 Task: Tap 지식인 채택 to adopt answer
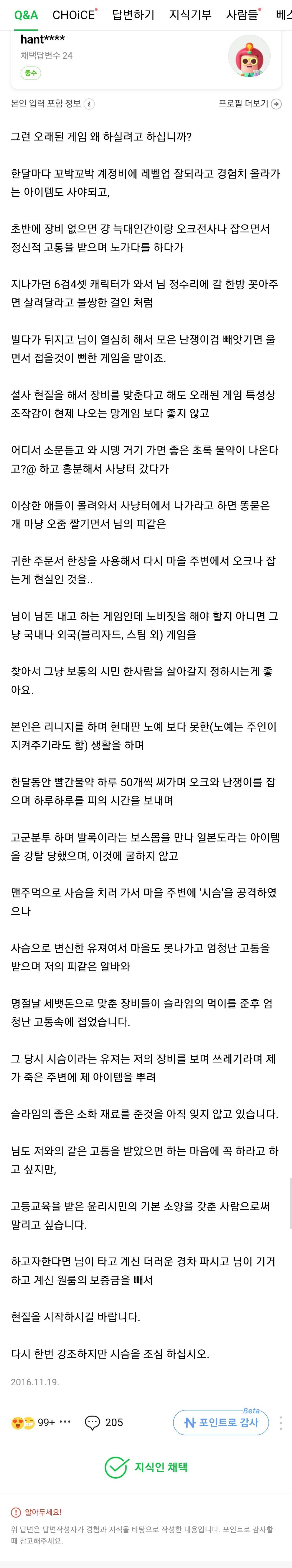(146, 1467)
